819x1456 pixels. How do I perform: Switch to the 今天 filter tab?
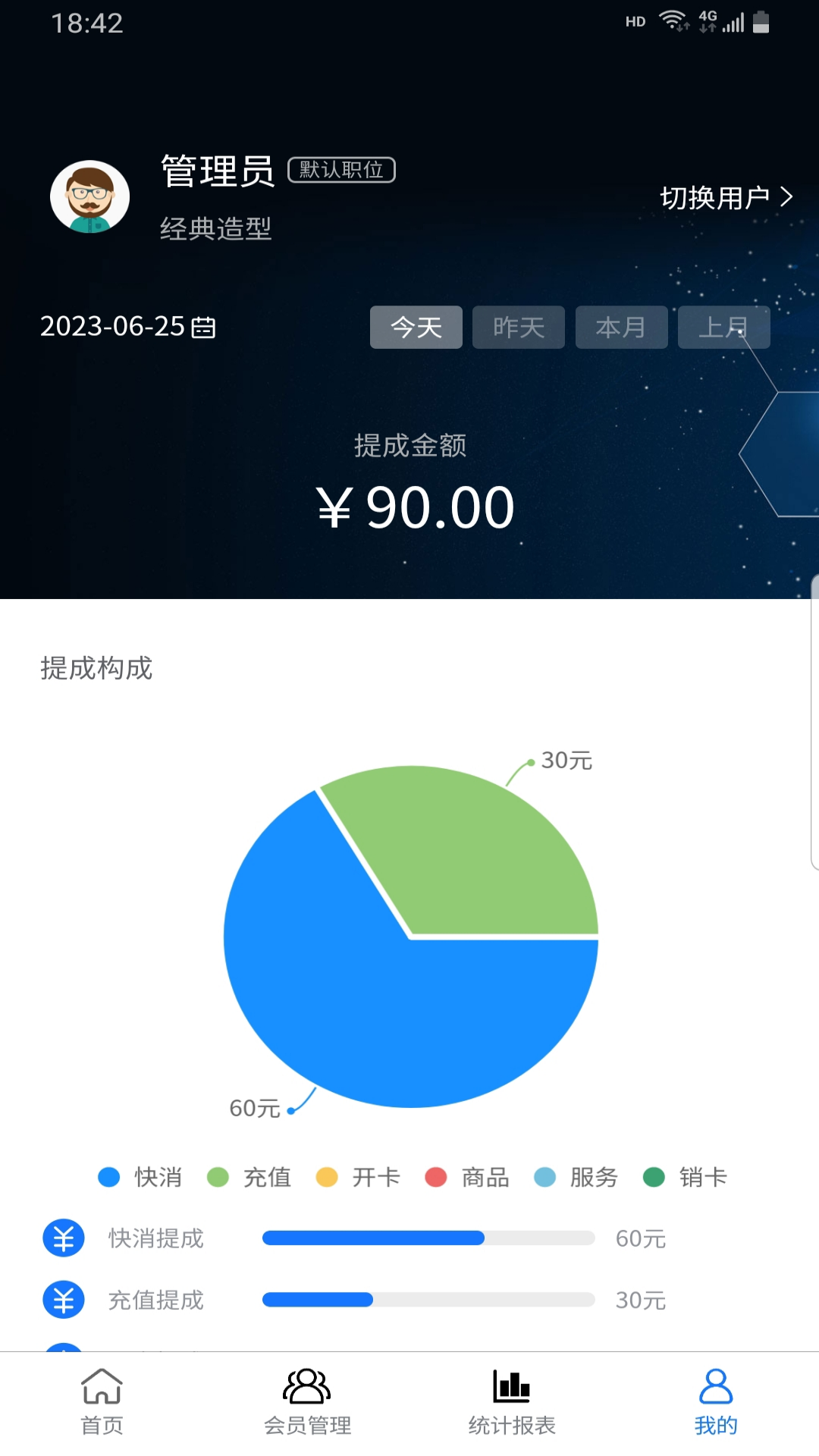(x=416, y=327)
